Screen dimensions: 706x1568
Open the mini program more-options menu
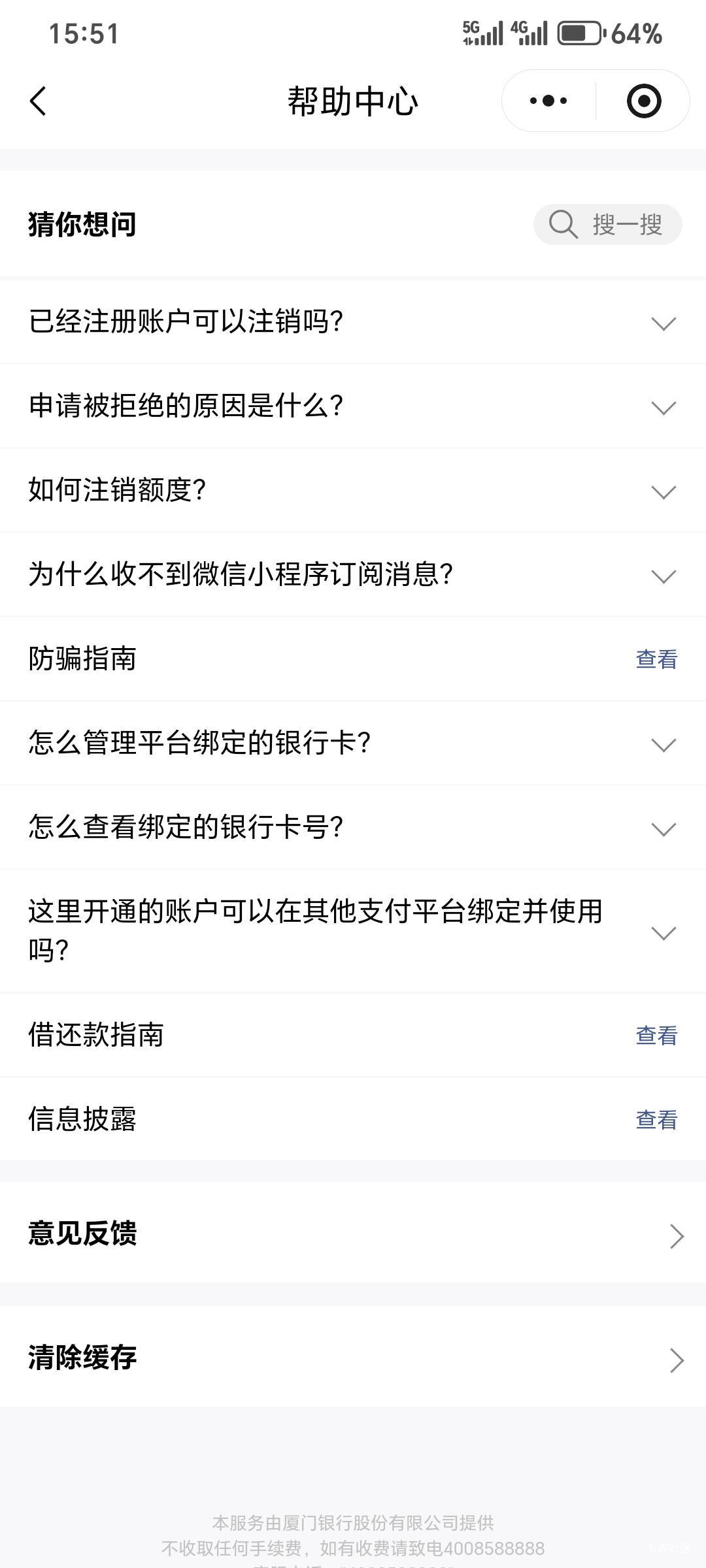(548, 101)
